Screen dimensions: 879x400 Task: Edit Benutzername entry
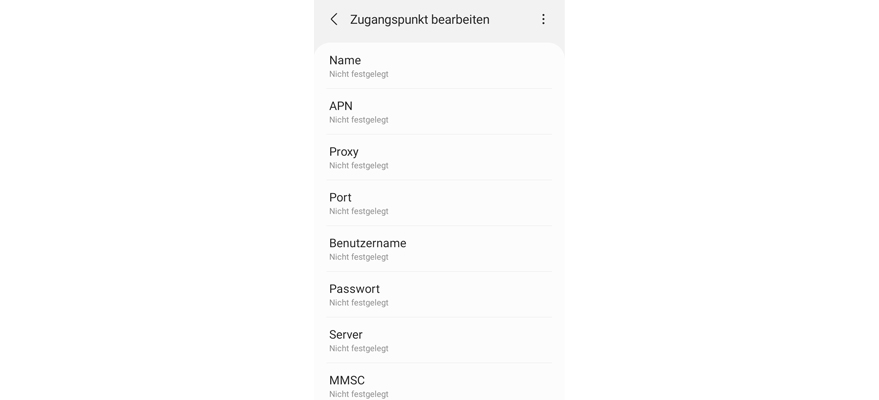click(439, 249)
